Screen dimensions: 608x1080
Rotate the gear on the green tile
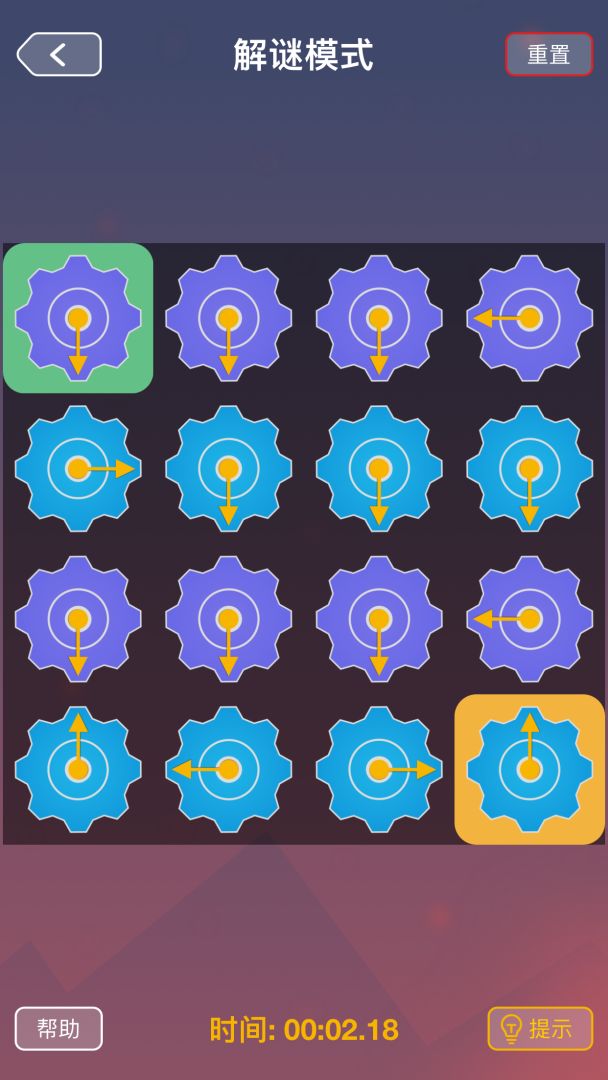point(78,318)
